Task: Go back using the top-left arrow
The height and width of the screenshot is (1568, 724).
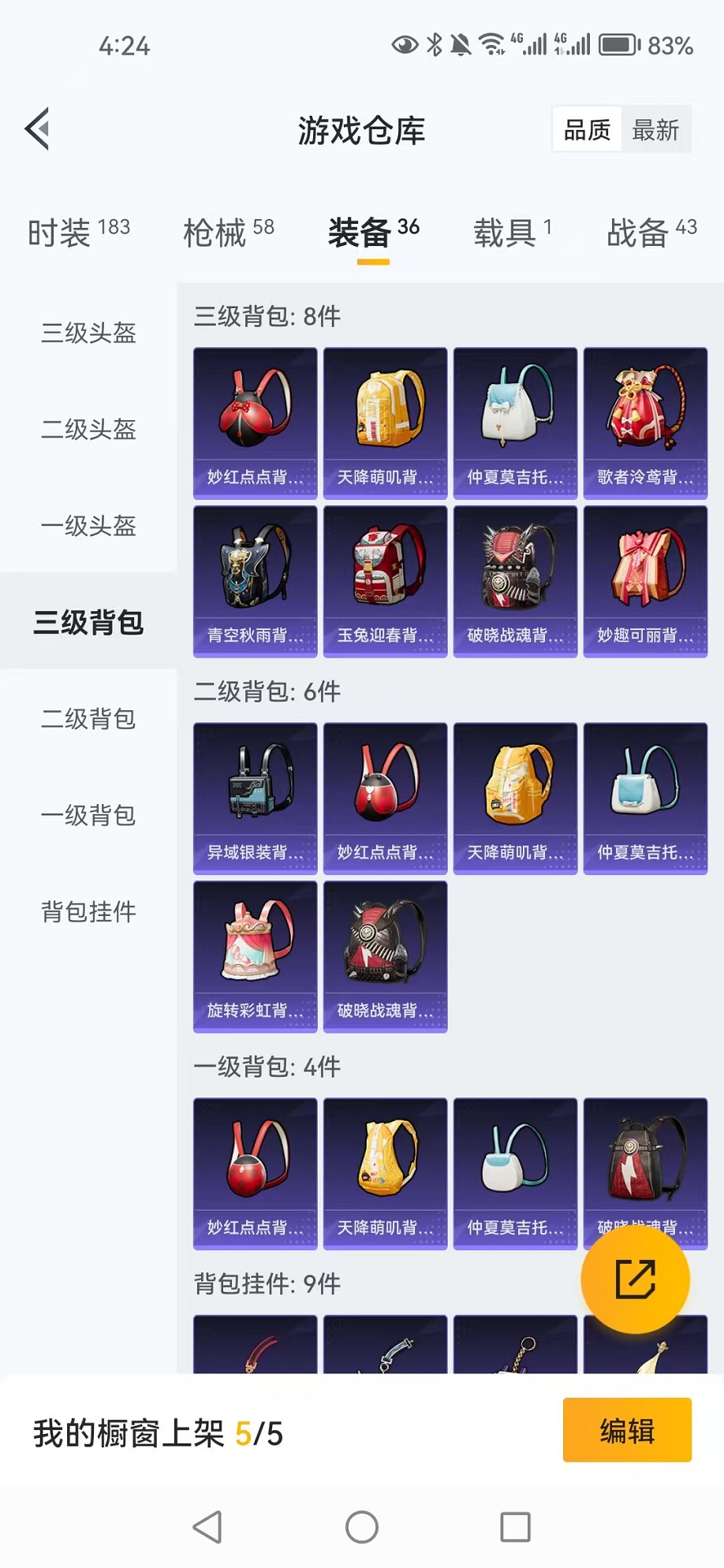Action: (x=38, y=128)
